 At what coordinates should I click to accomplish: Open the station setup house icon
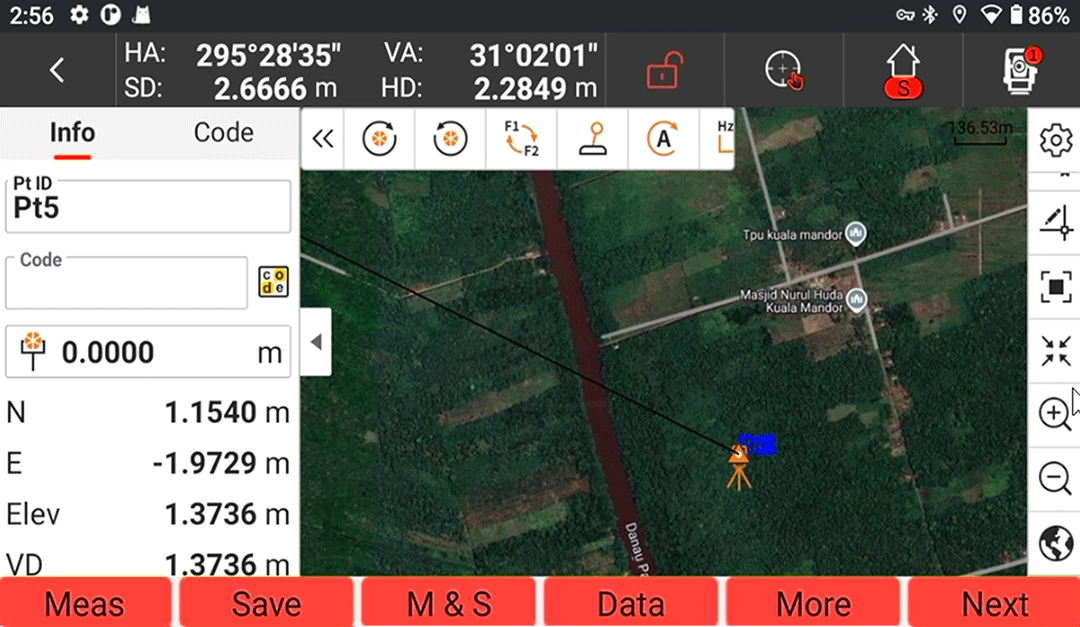(x=902, y=70)
